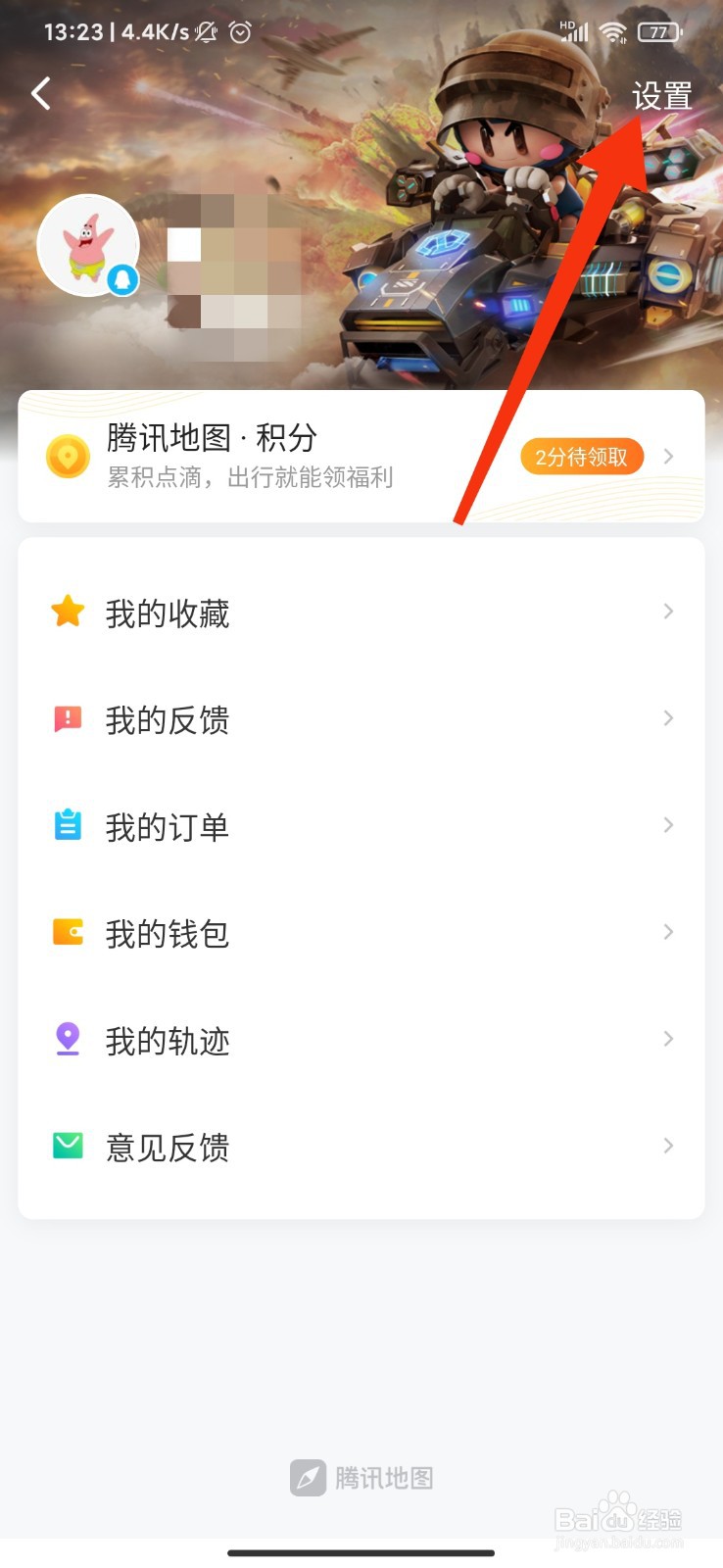
Task: Open 我的订单 to view orders
Action: point(167,825)
